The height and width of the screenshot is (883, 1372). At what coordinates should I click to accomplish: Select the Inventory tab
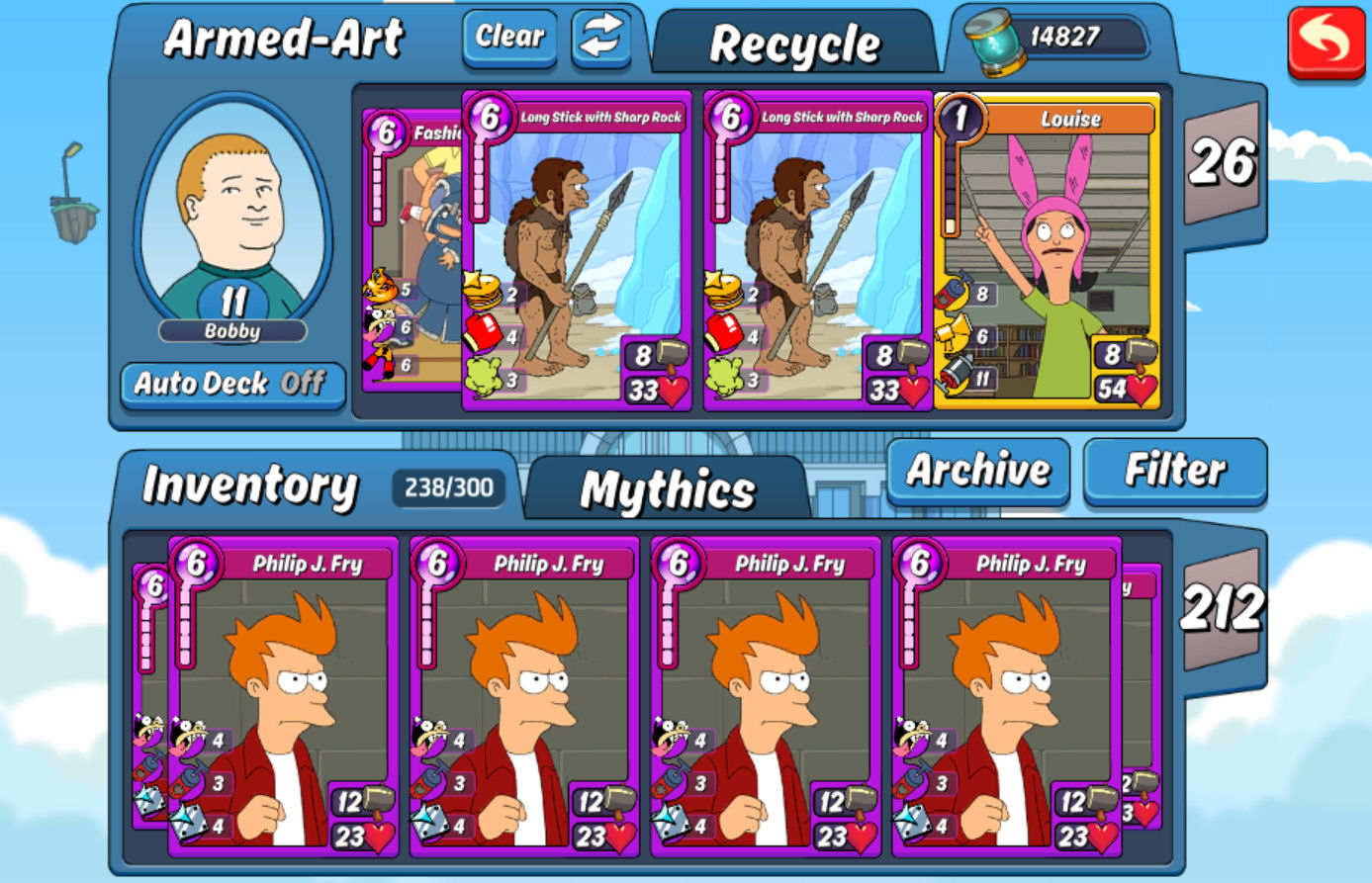(x=250, y=486)
